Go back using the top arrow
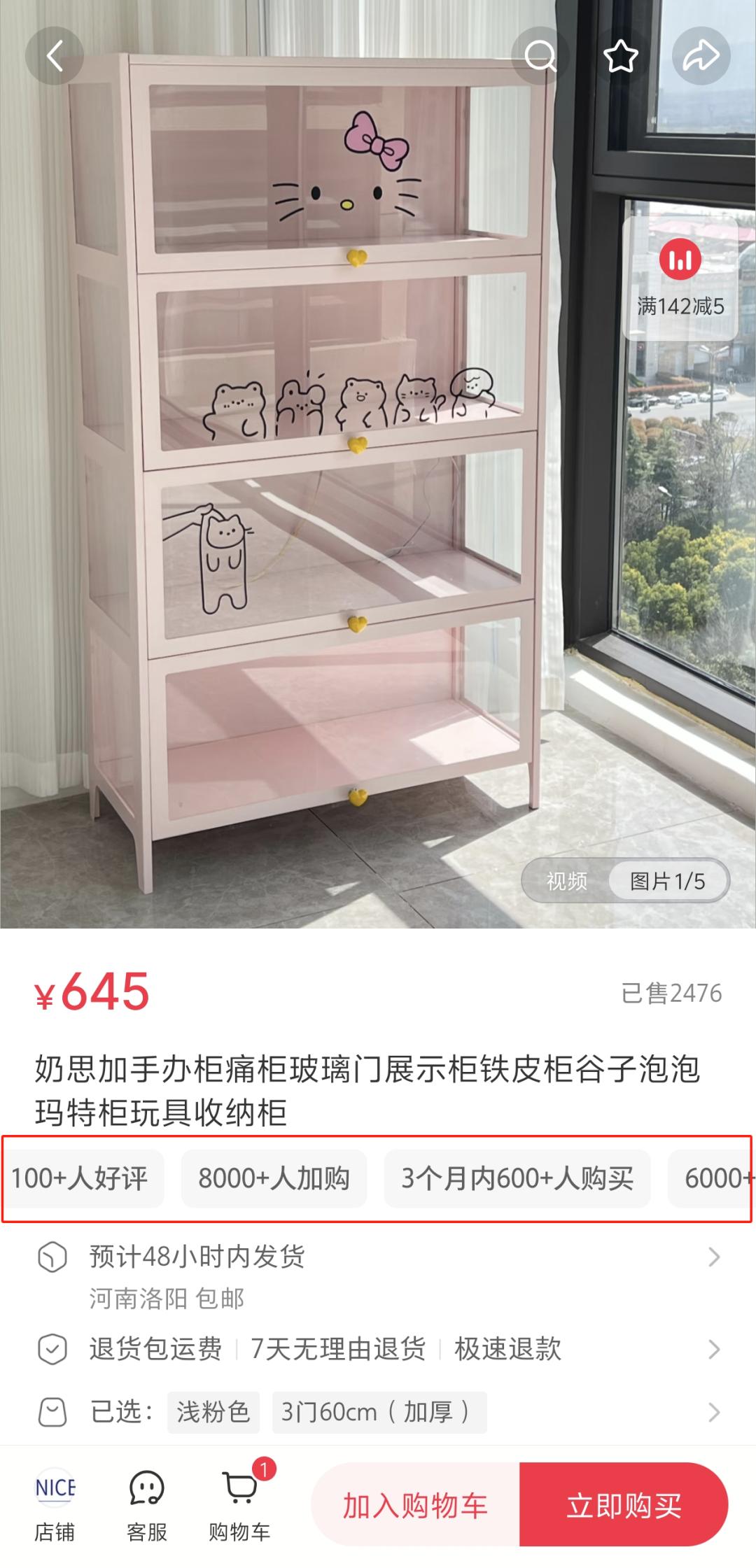This screenshot has height=1568, width=756. [55, 56]
